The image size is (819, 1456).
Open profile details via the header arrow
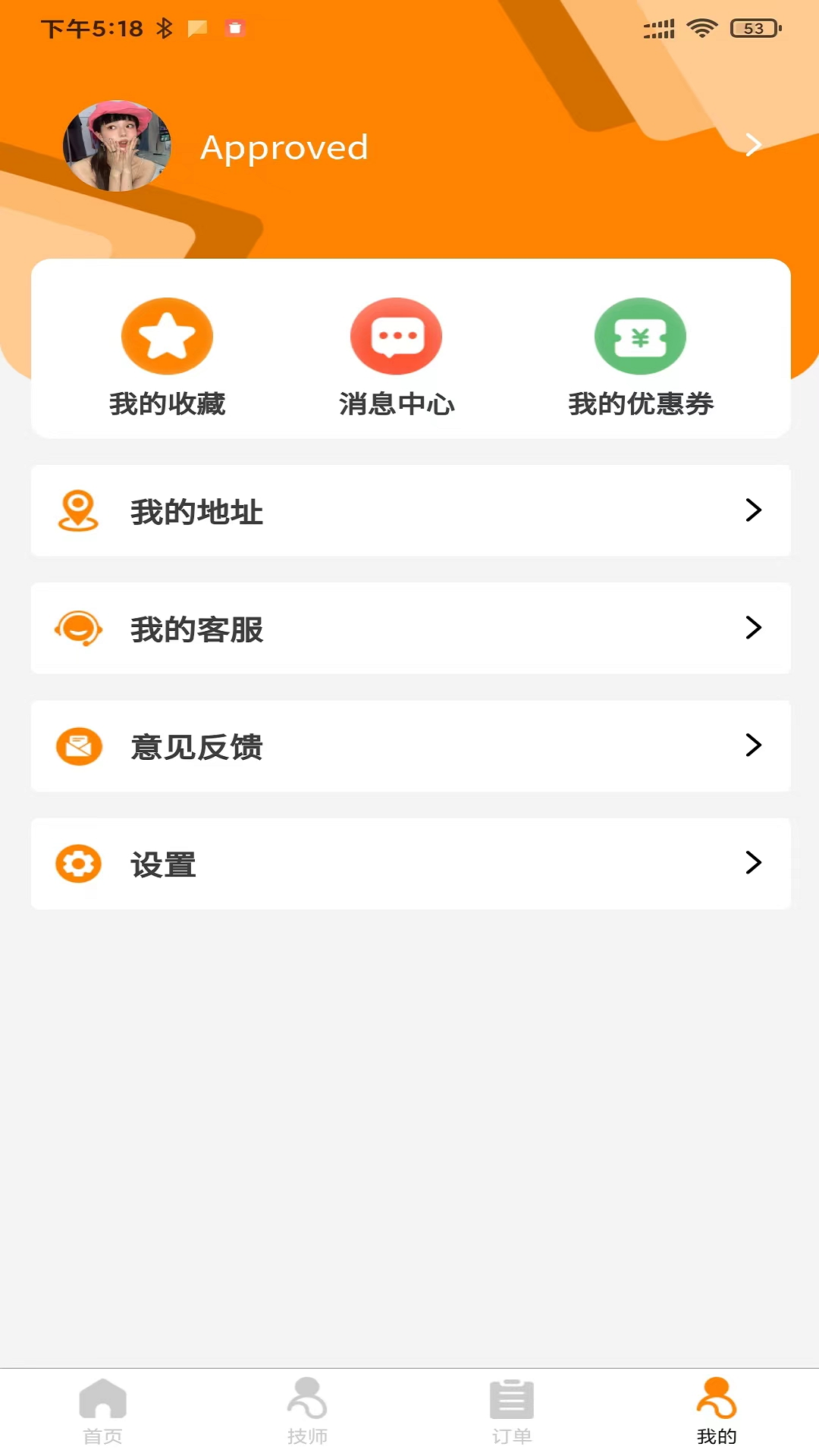[x=752, y=145]
